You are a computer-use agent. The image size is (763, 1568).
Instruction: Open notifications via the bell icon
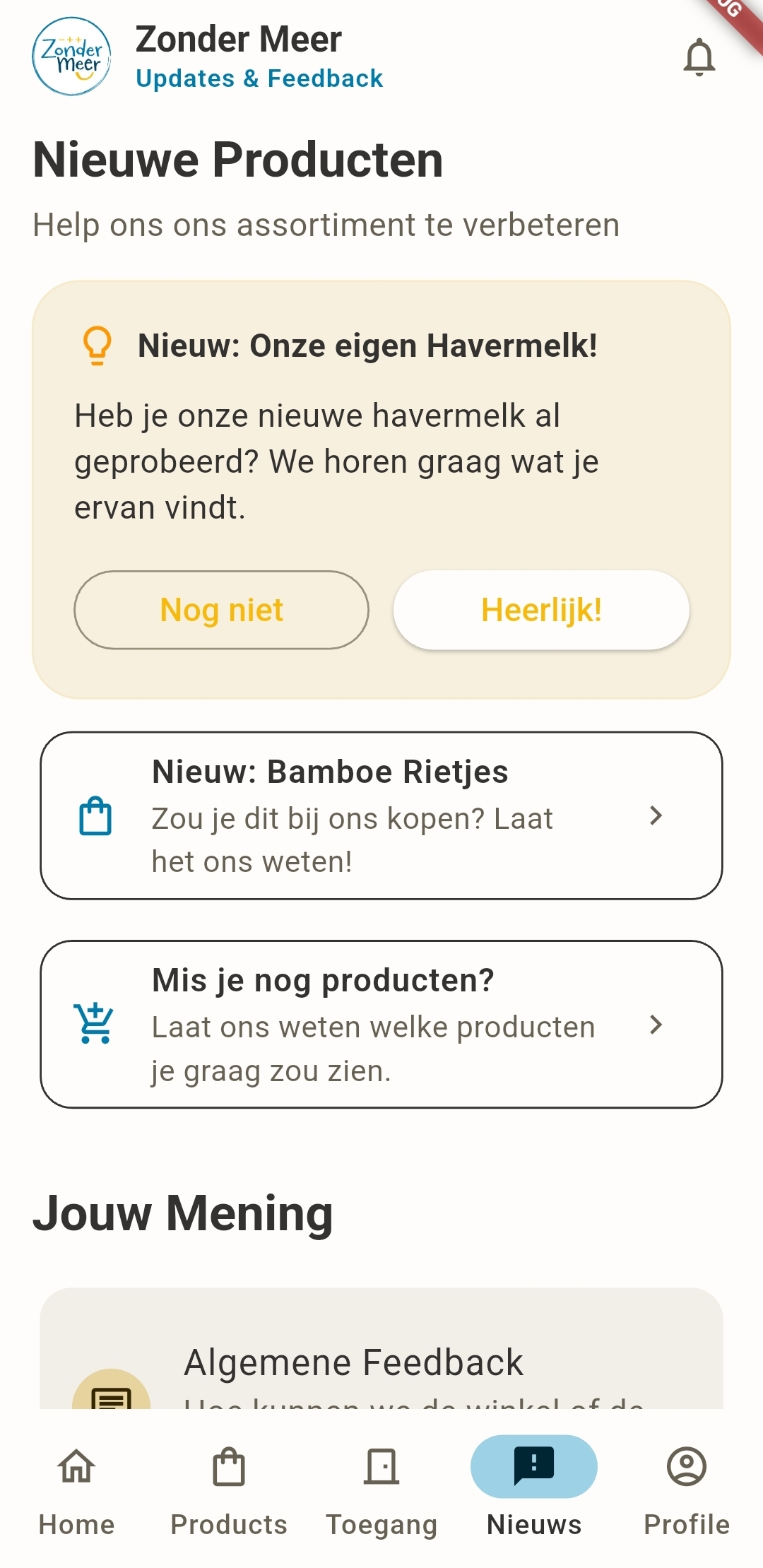pyautogui.click(x=699, y=57)
